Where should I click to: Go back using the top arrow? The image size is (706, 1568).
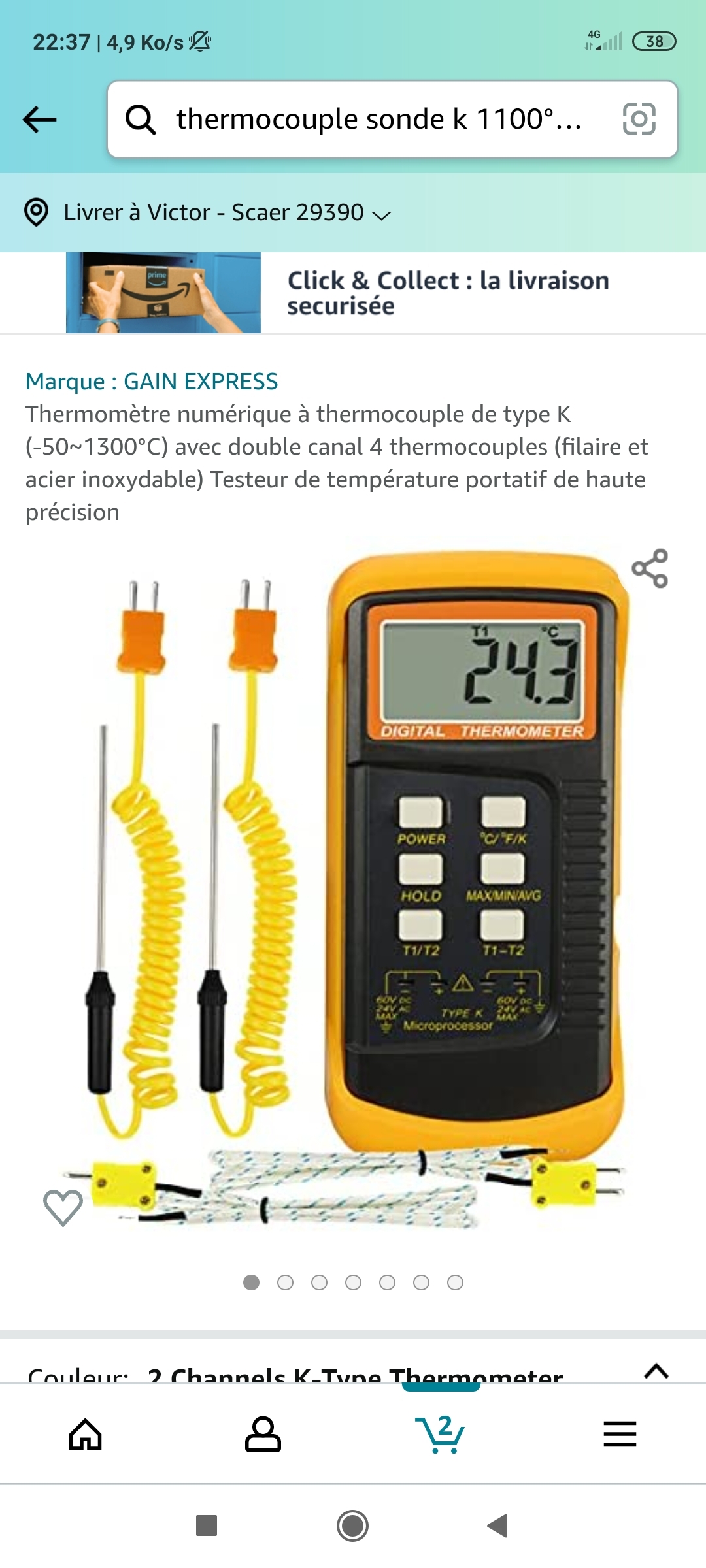pos(40,120)
